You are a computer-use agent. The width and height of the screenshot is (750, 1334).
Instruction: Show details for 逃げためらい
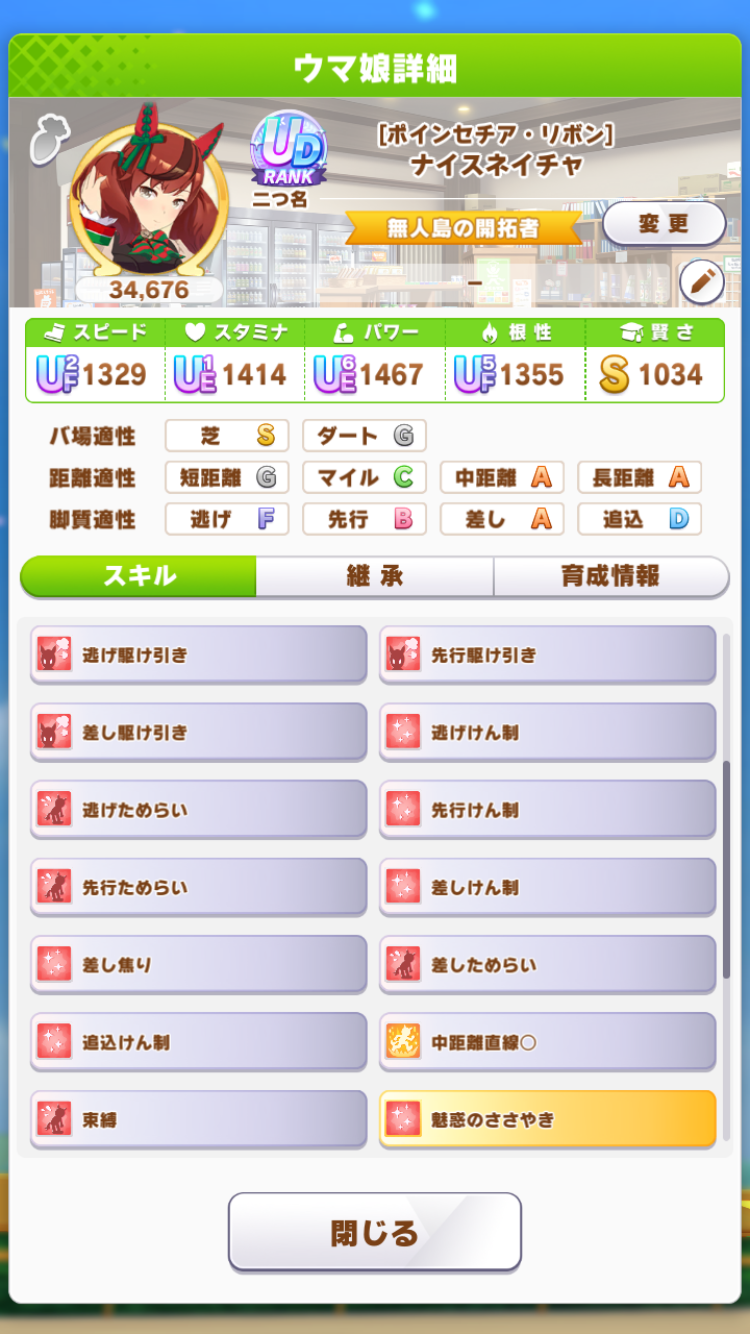click(x=198, y=810)
